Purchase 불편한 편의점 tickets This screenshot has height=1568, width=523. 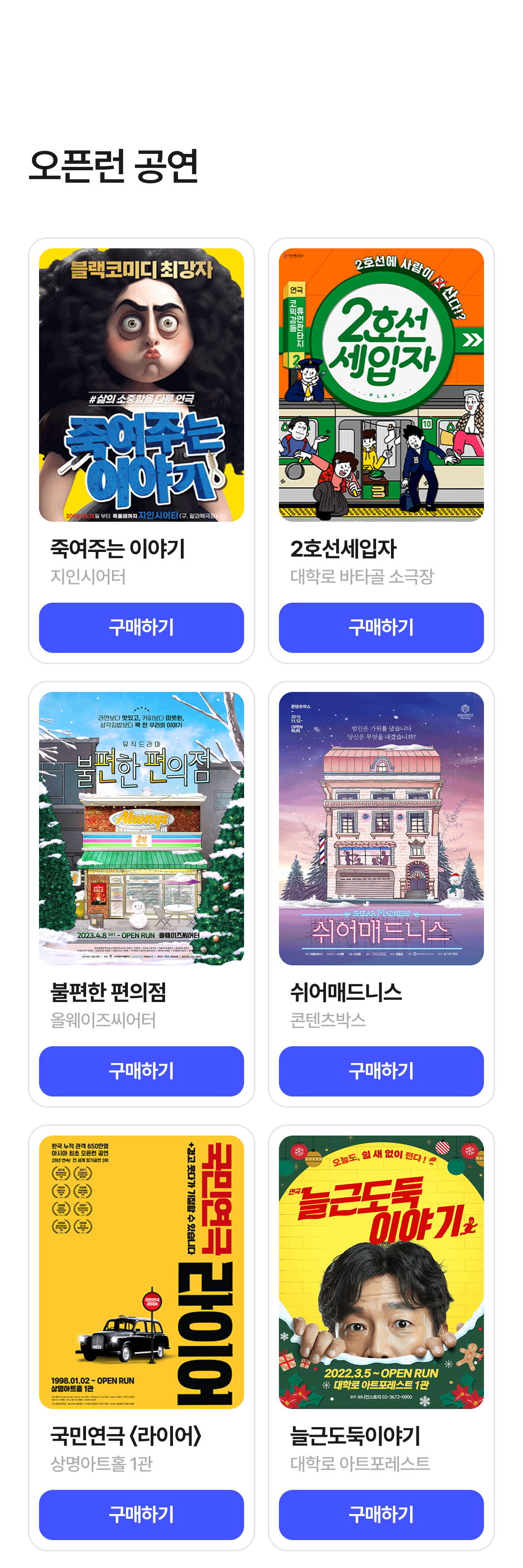[x=141, y=1071]
